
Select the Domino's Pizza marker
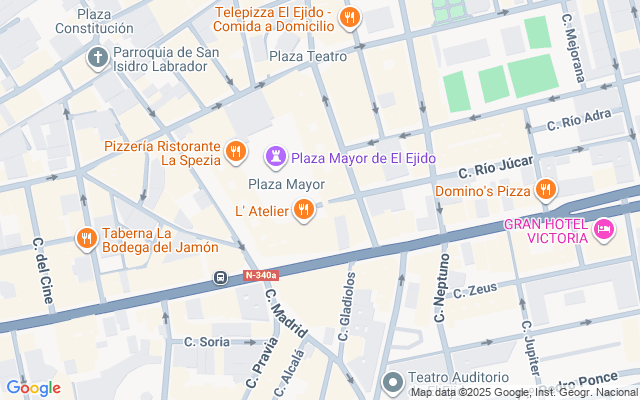coord(545,189)
